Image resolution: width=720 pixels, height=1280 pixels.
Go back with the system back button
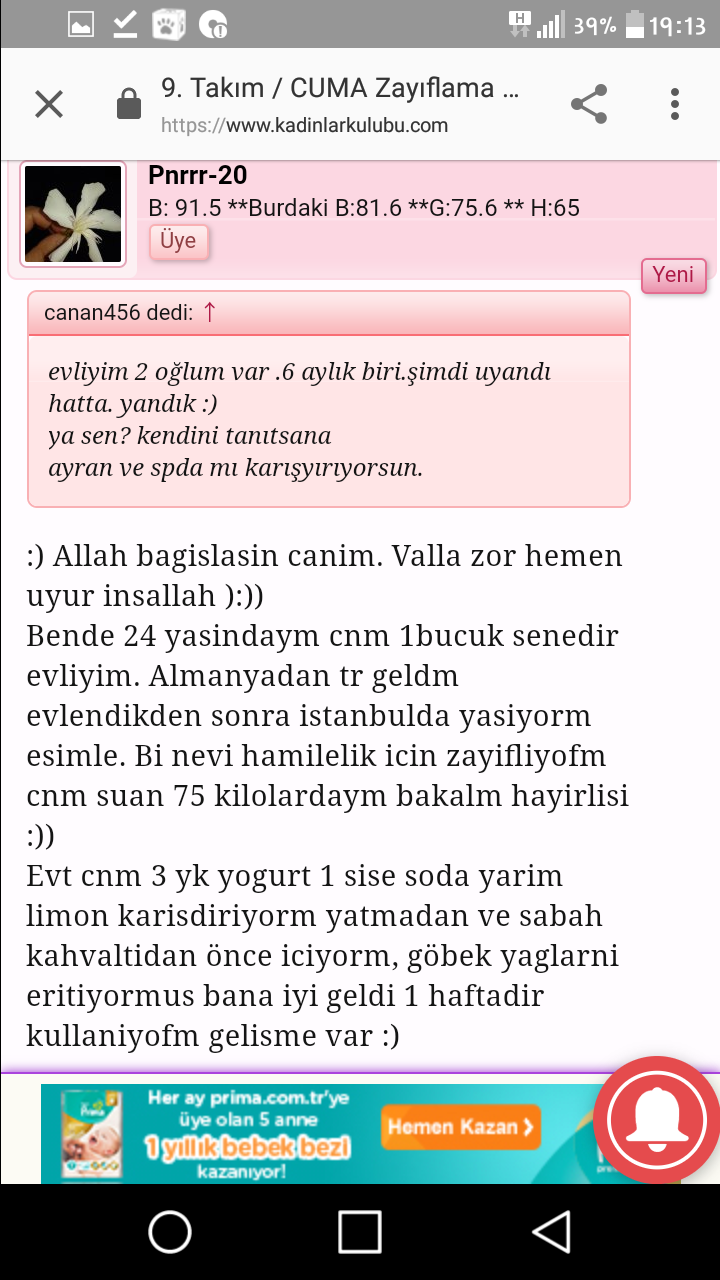(x=550, y=1231)
